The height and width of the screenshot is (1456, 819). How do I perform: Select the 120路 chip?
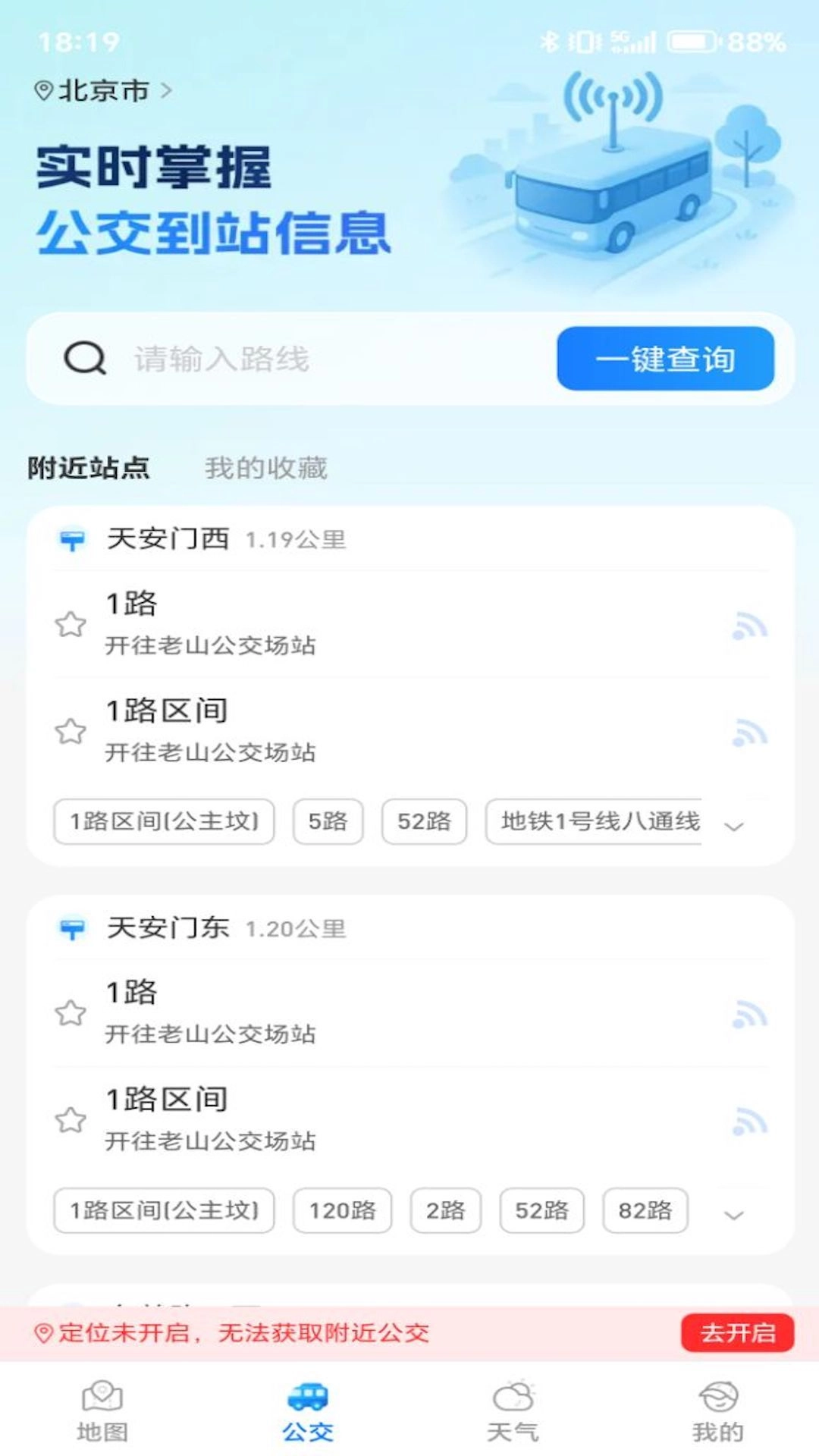pos(342,1210)
